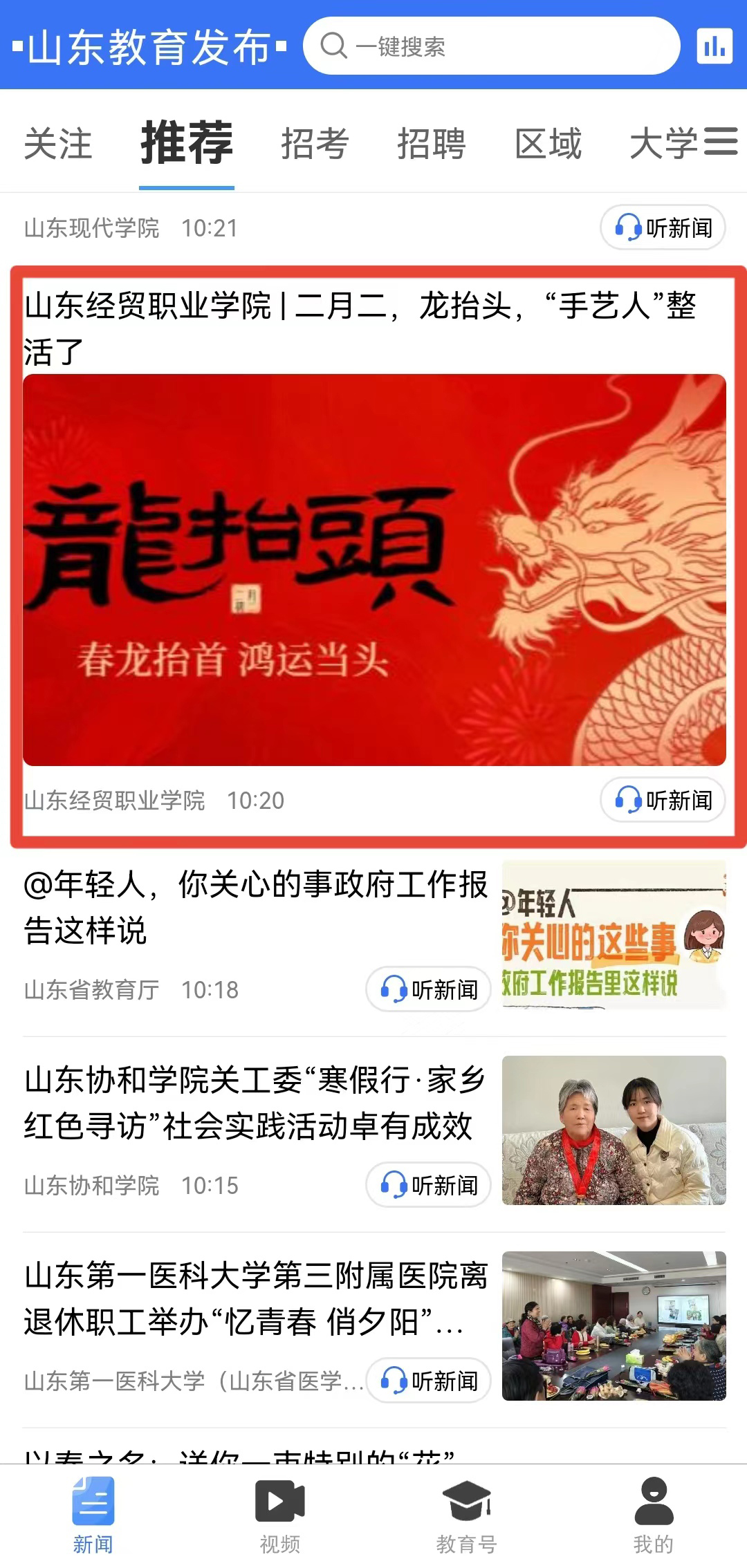Open the 区域 tab
Screen dimensions: 747x1568
[x=548, y=144]
